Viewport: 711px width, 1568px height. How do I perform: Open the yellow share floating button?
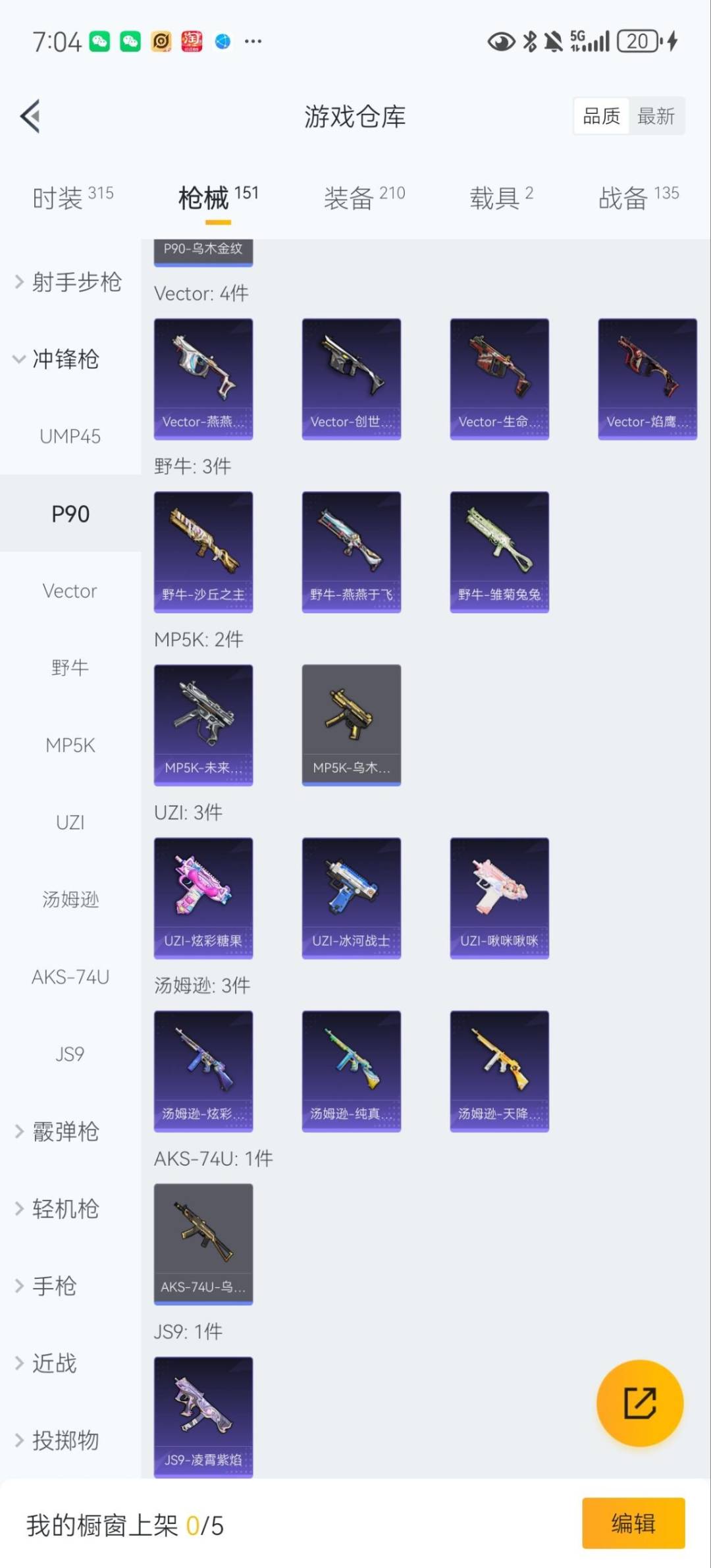coord(639,1403)
